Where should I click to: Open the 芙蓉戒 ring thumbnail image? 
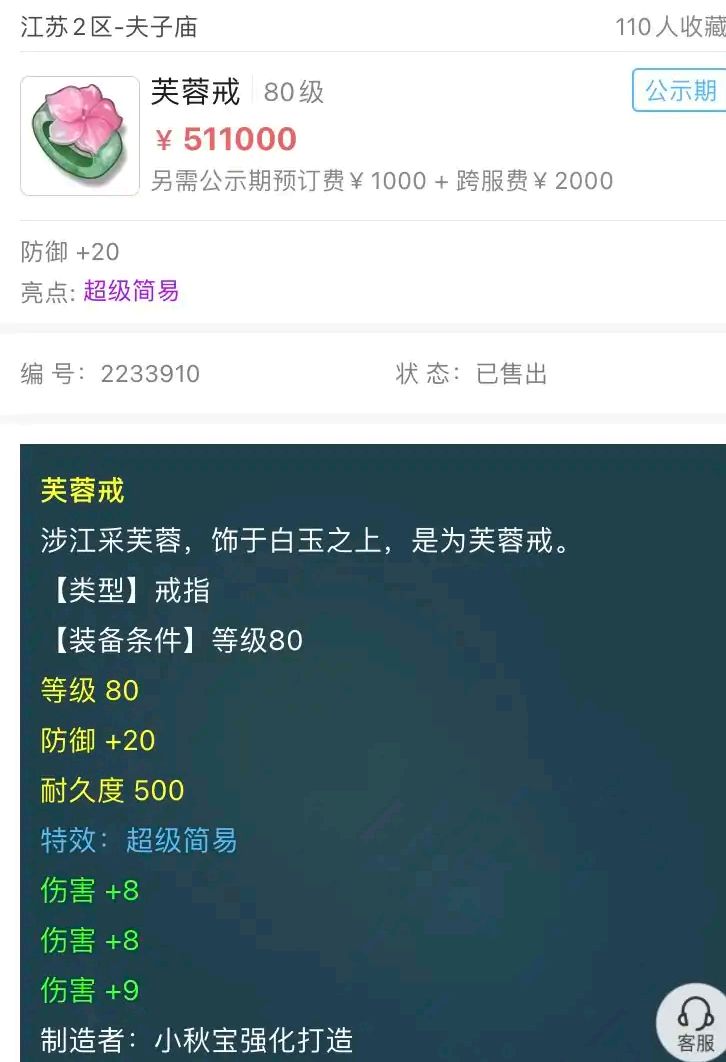coord(79,135)
